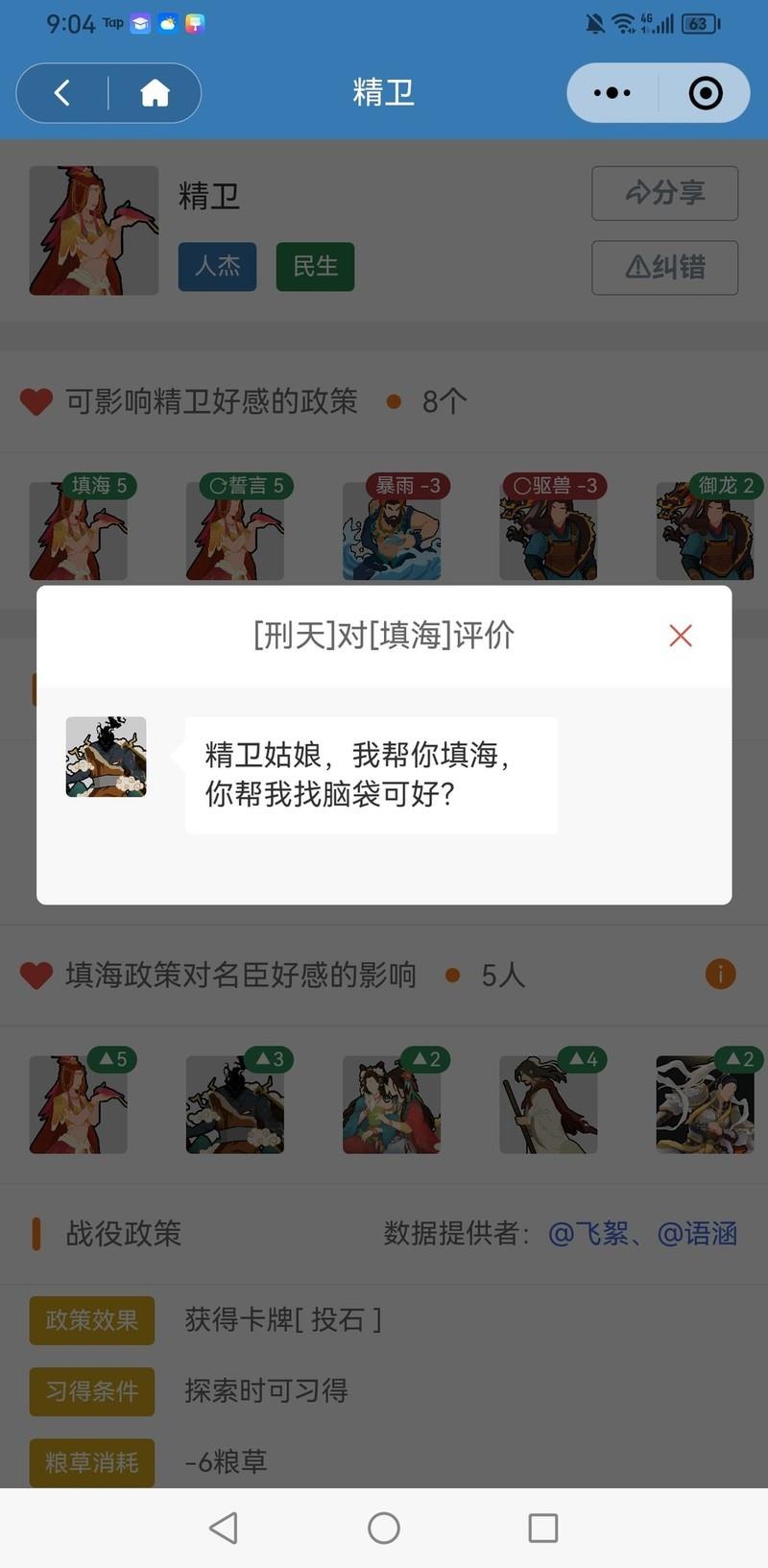Report an error via 纠错 button
The height and width of the screenshot is (1568, 768).
664,267
